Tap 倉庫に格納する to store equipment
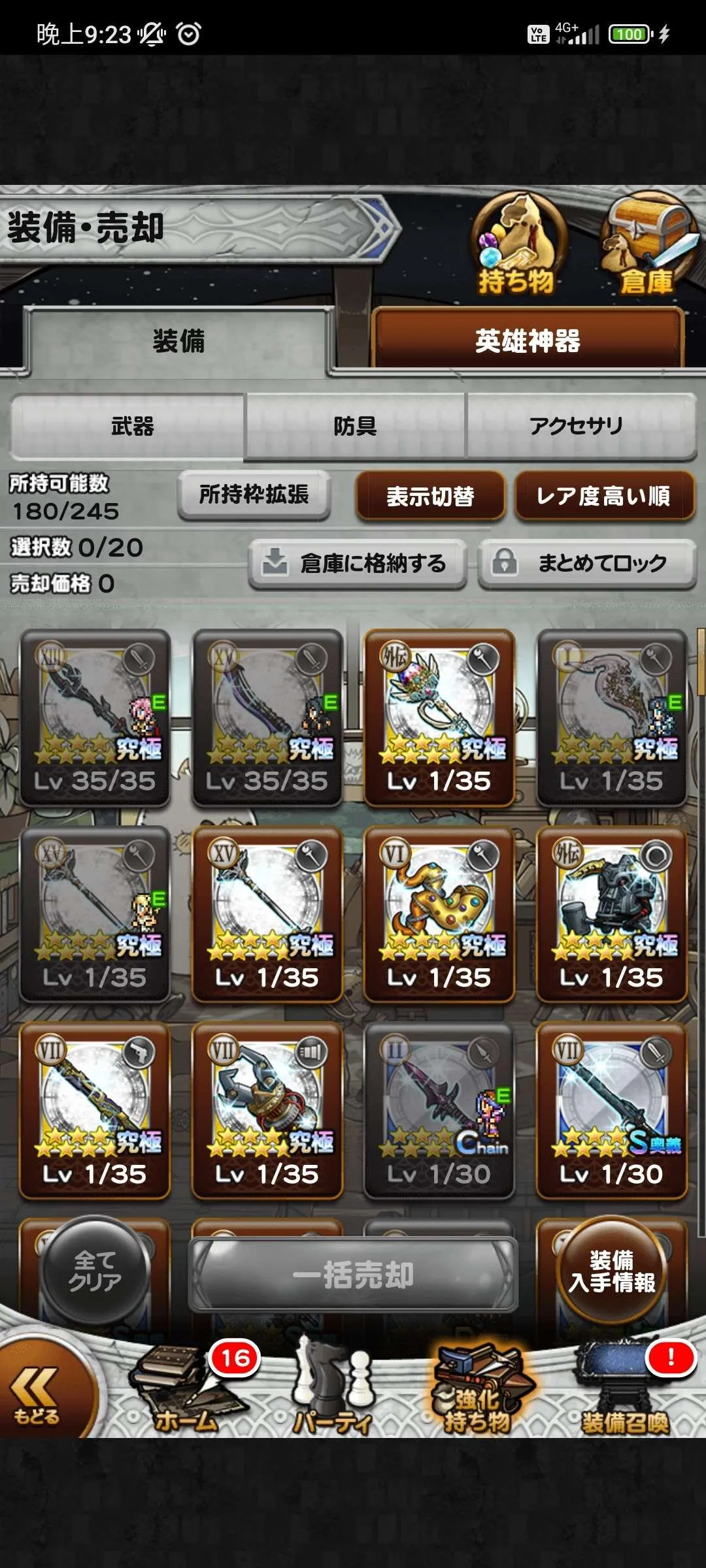This screenshot has height=1568, width=706. [358, 563]
